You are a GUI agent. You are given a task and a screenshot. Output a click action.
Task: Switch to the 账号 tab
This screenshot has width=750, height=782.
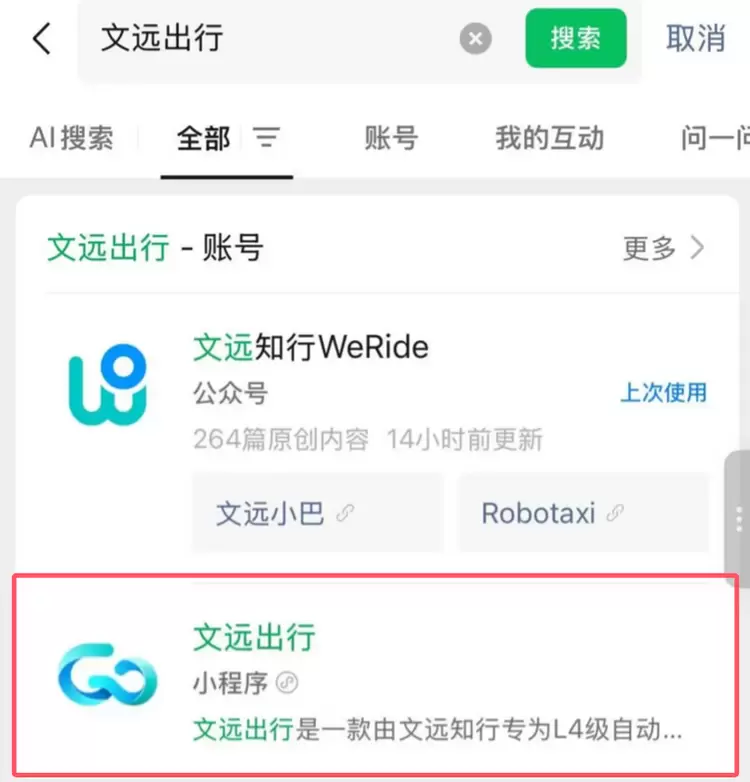pos(391,138)
